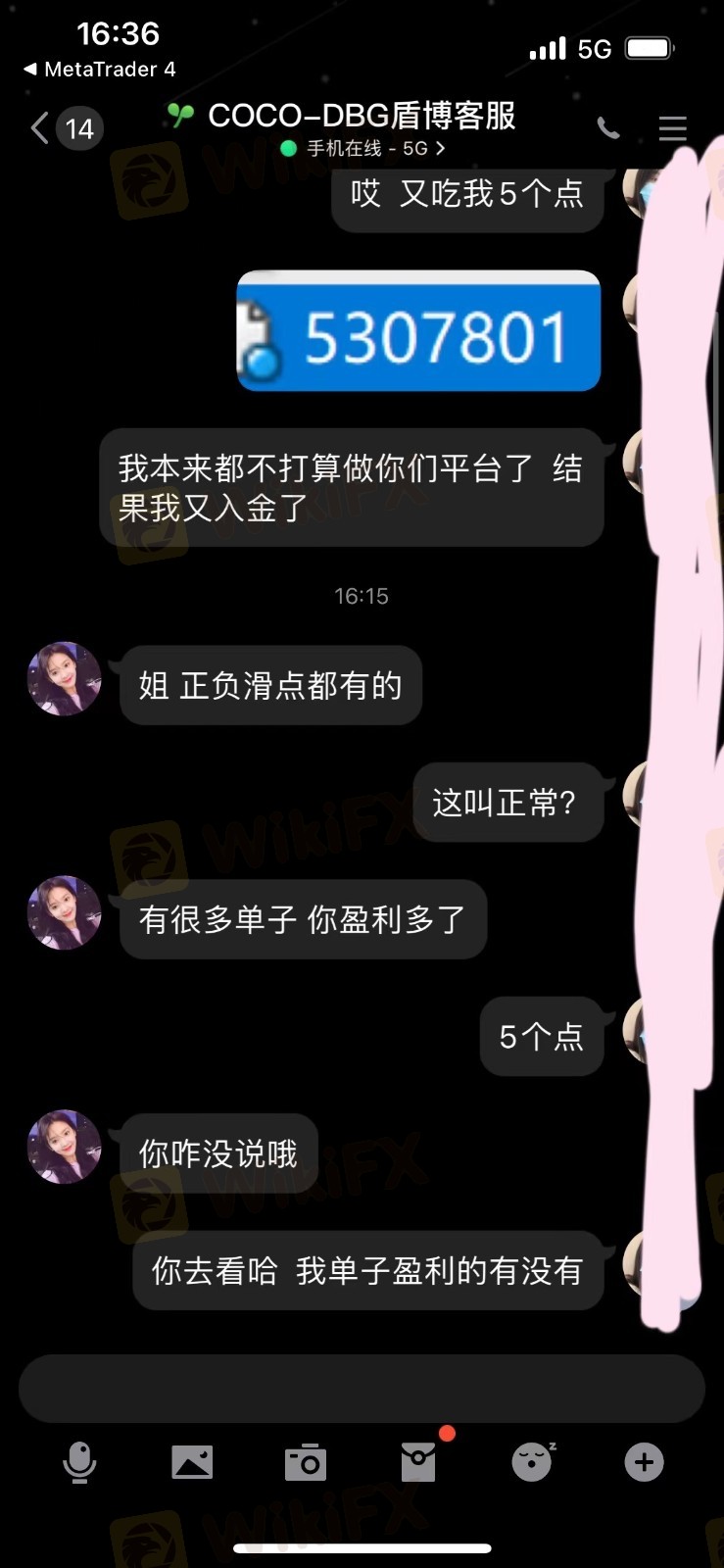
Task: Open the emoji sticker panel
Action: click(x=532, y=1463)
